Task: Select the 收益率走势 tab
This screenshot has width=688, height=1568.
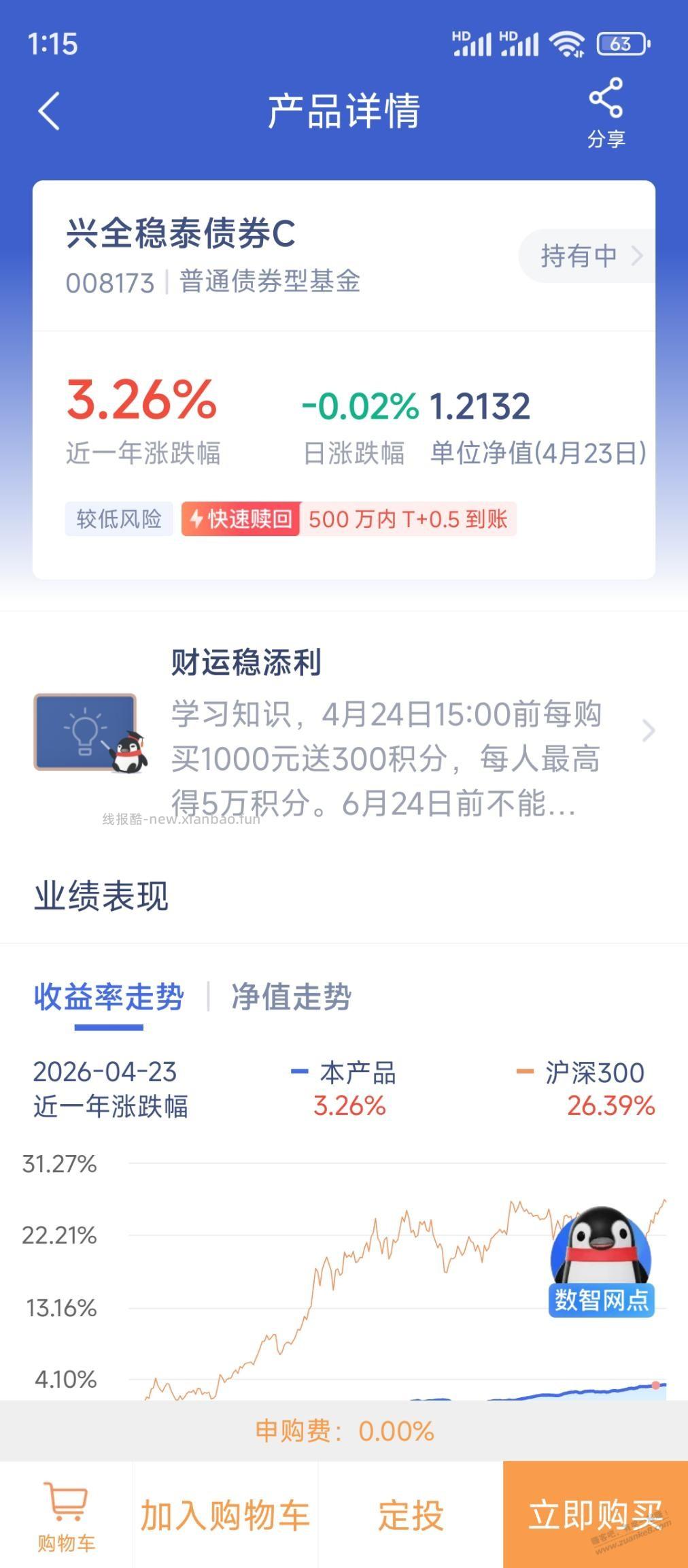Action: [x=109, y=997]
